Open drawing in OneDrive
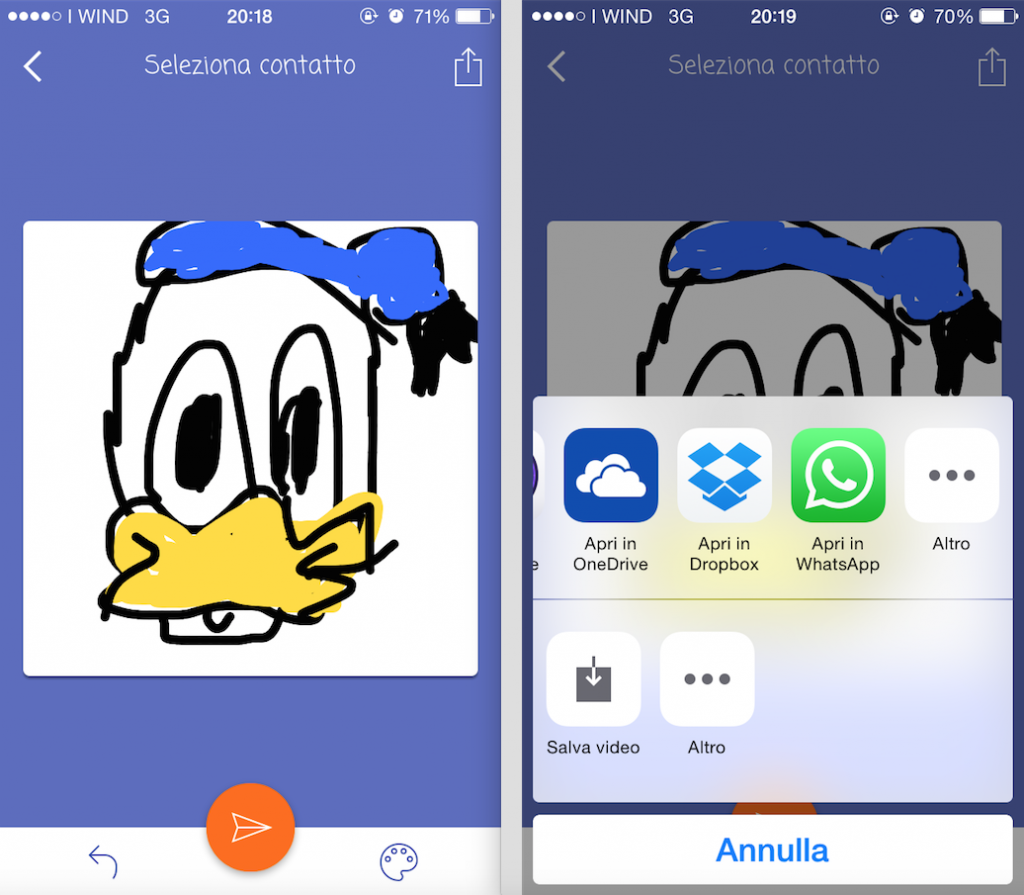The height and width of the screenshot is (895, 1024). point(610,476)
